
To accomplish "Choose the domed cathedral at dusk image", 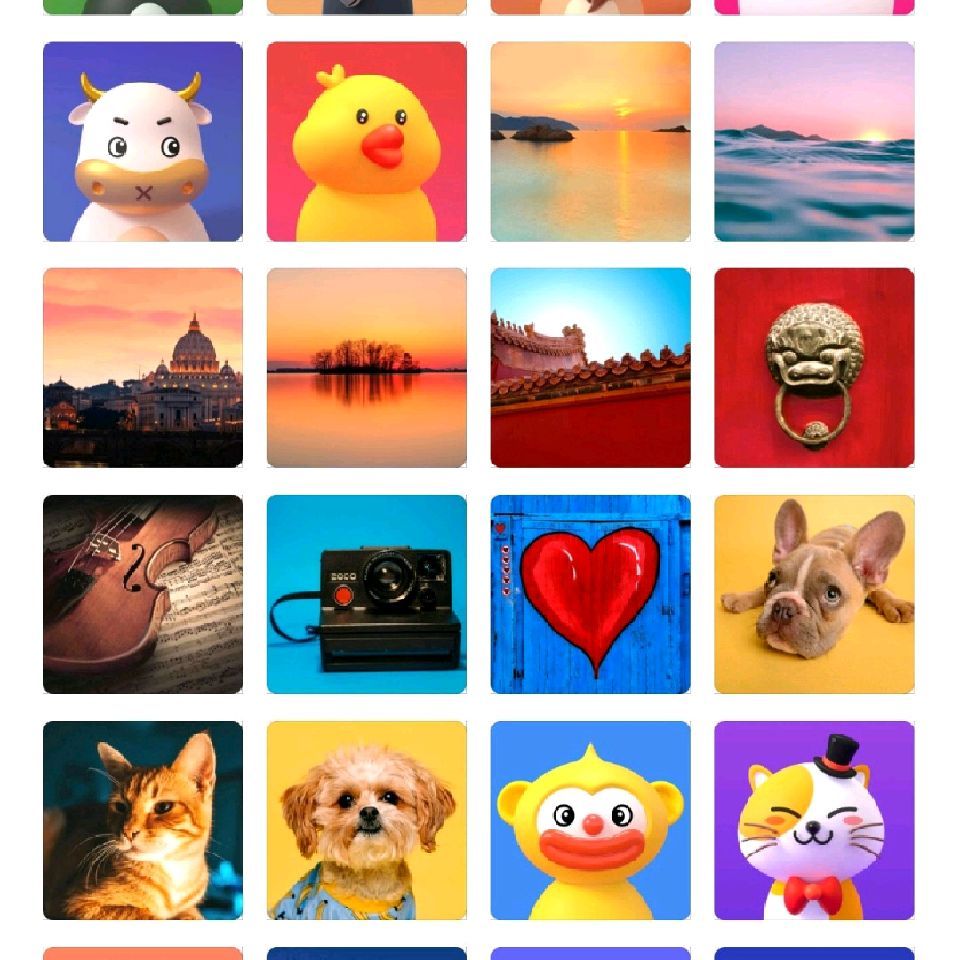I will pos(143,368).
